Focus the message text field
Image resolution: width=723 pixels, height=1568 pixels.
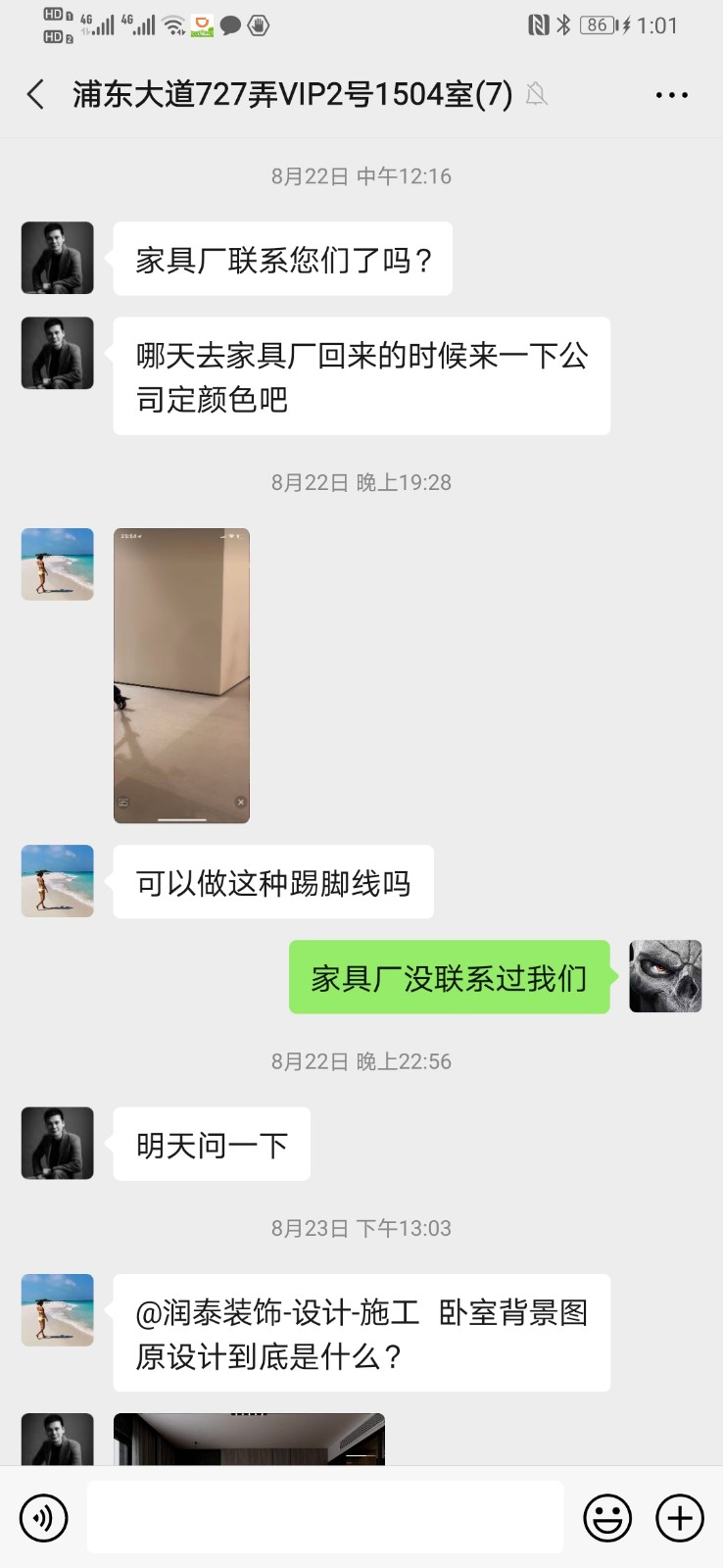pyautogui.click(x=324, y=1517)
